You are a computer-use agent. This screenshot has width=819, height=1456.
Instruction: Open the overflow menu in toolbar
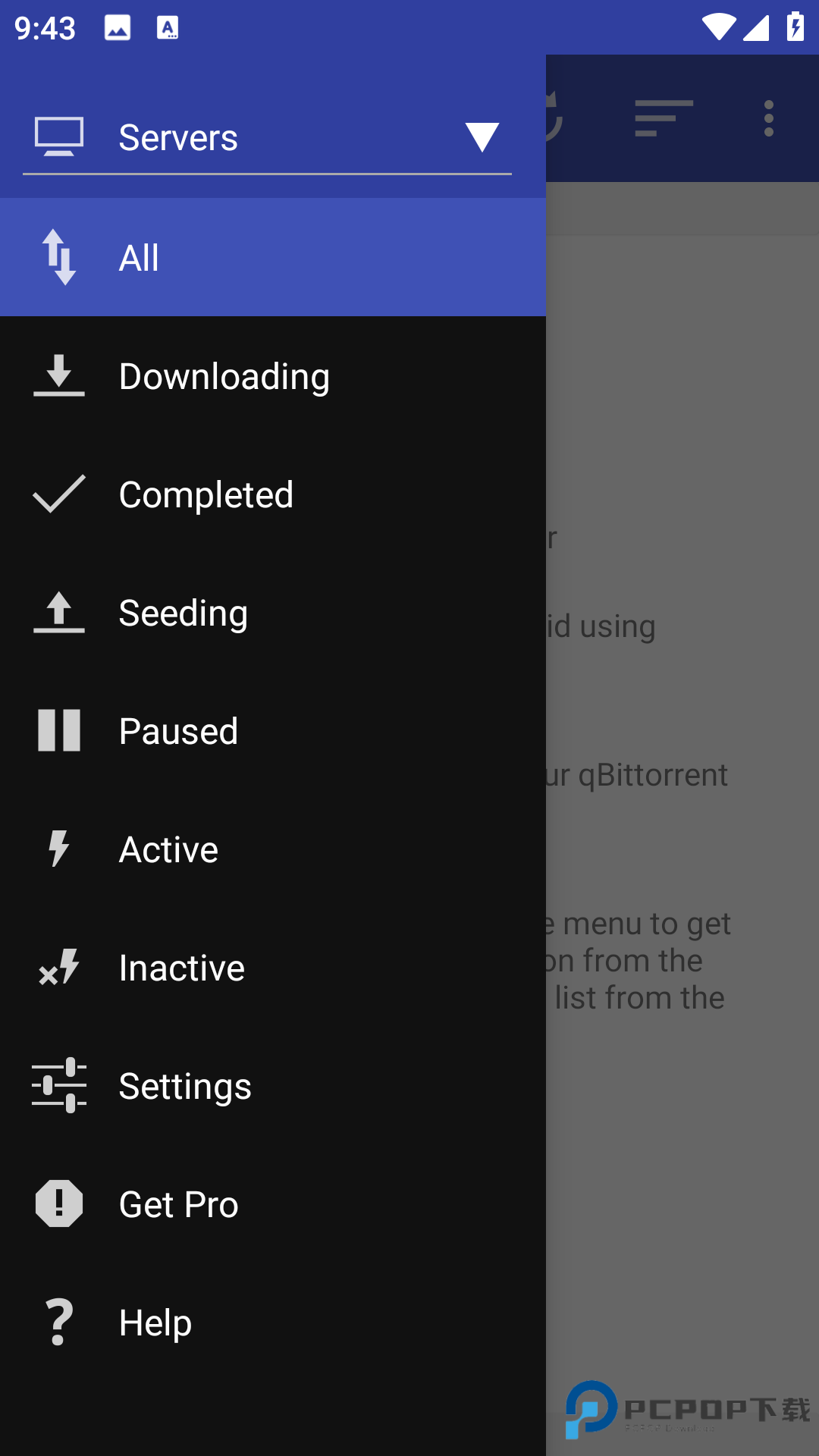click(x=769, y=118)
